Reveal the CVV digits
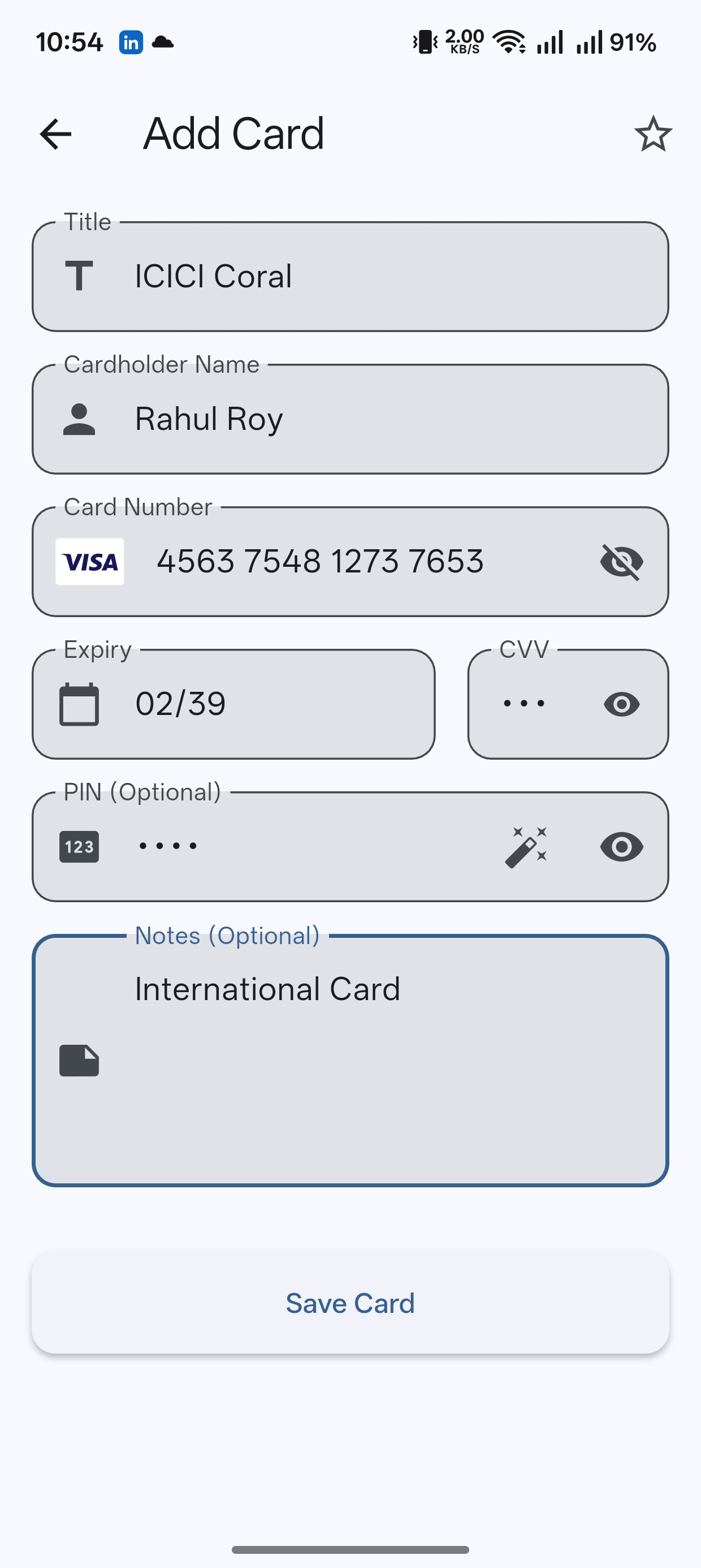The width and height of the screenshot is (701, 1568). pyautogui.click(x=621, y=704)
